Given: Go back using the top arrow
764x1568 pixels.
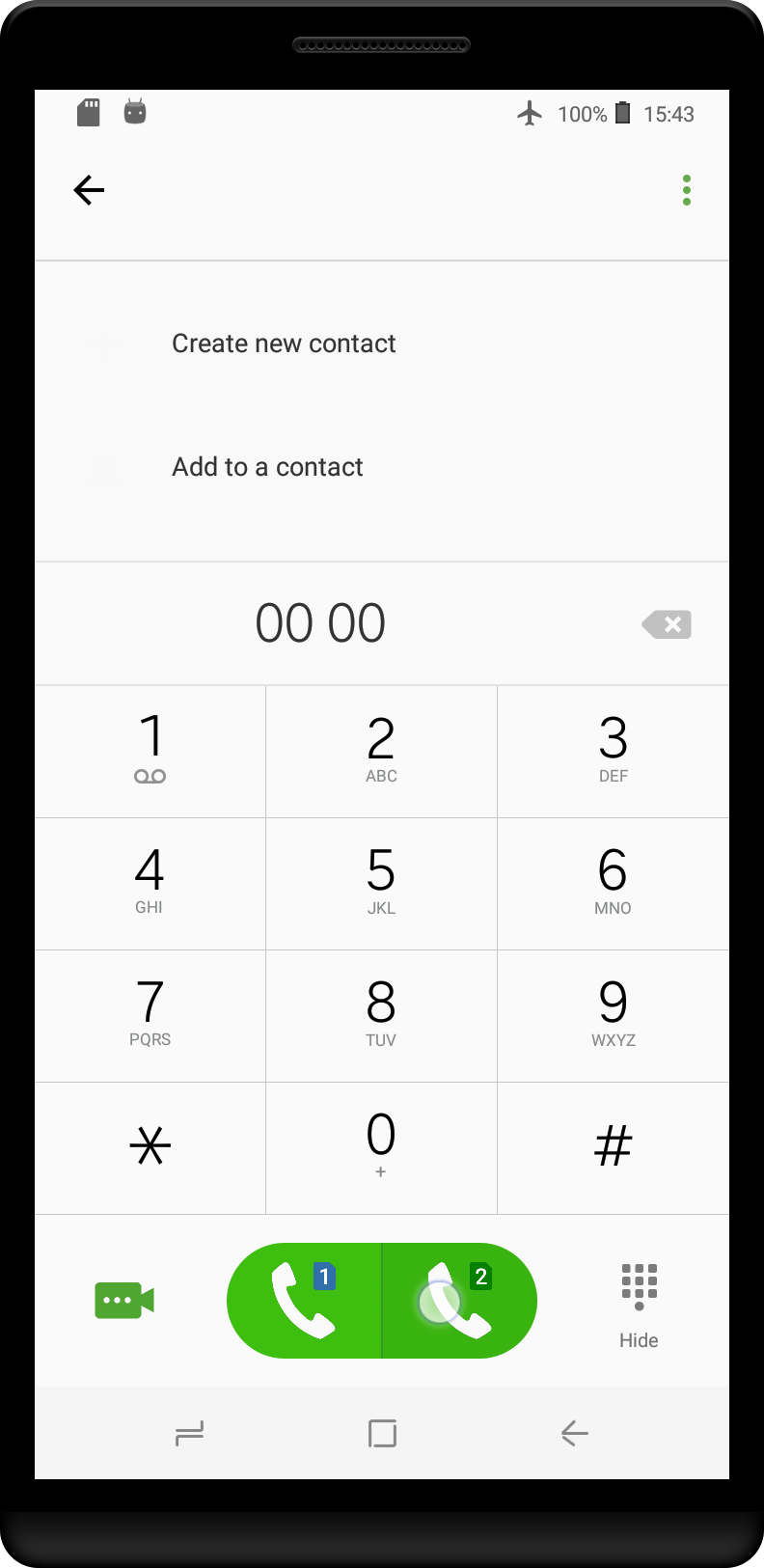Looking at the screenshot, I should 89,190.
